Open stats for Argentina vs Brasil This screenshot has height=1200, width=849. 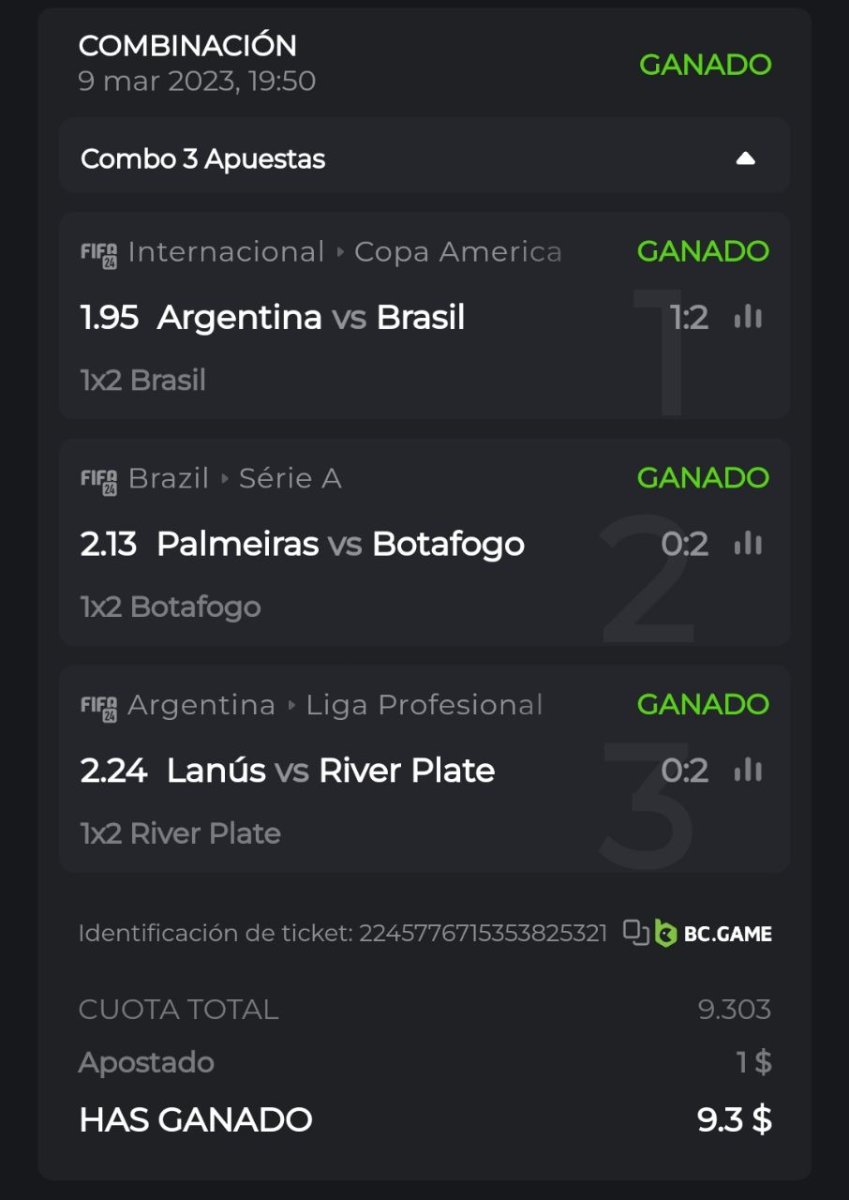[747, 318]
